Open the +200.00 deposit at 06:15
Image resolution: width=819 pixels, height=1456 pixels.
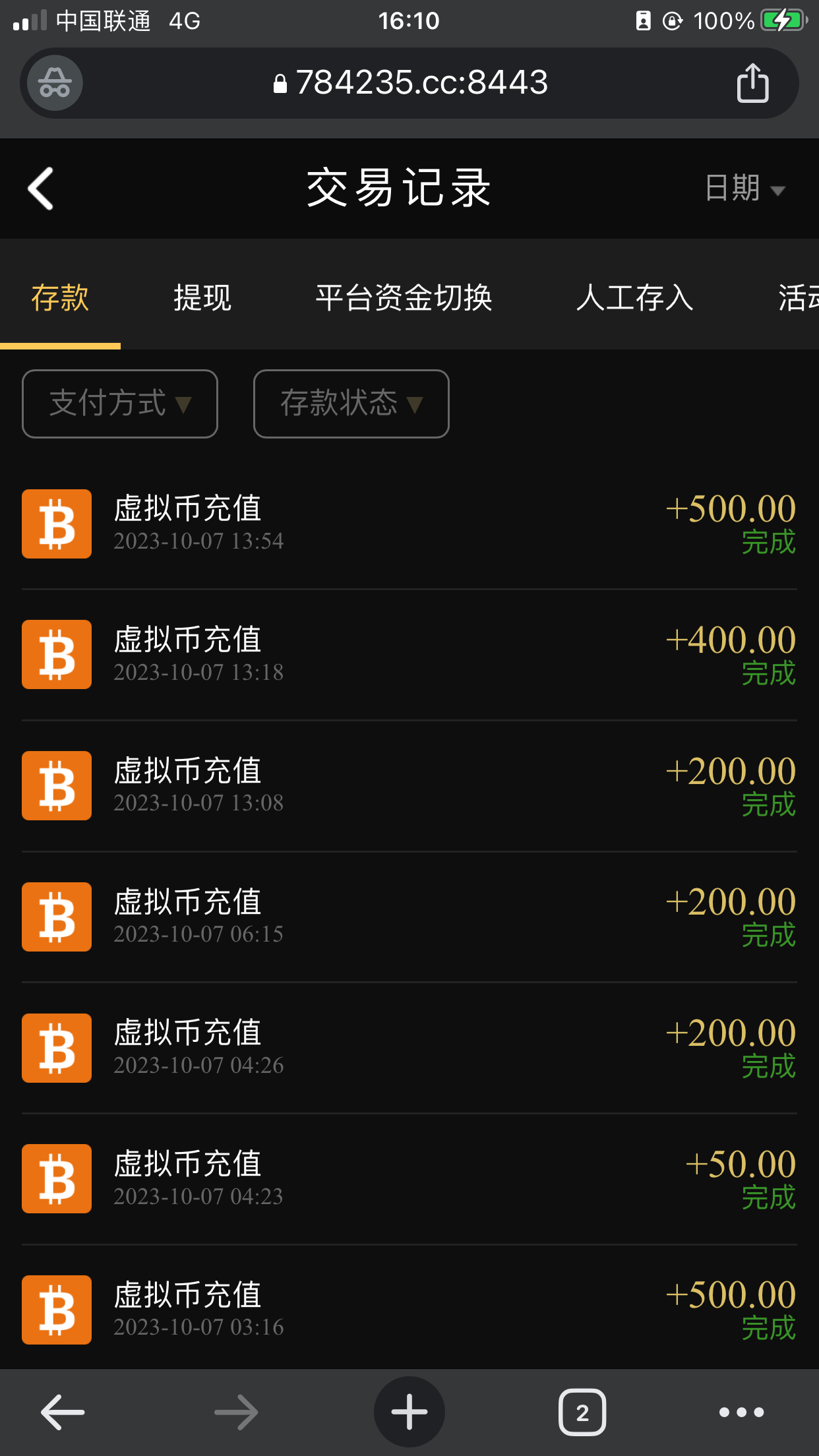click(x=409, y=917)
